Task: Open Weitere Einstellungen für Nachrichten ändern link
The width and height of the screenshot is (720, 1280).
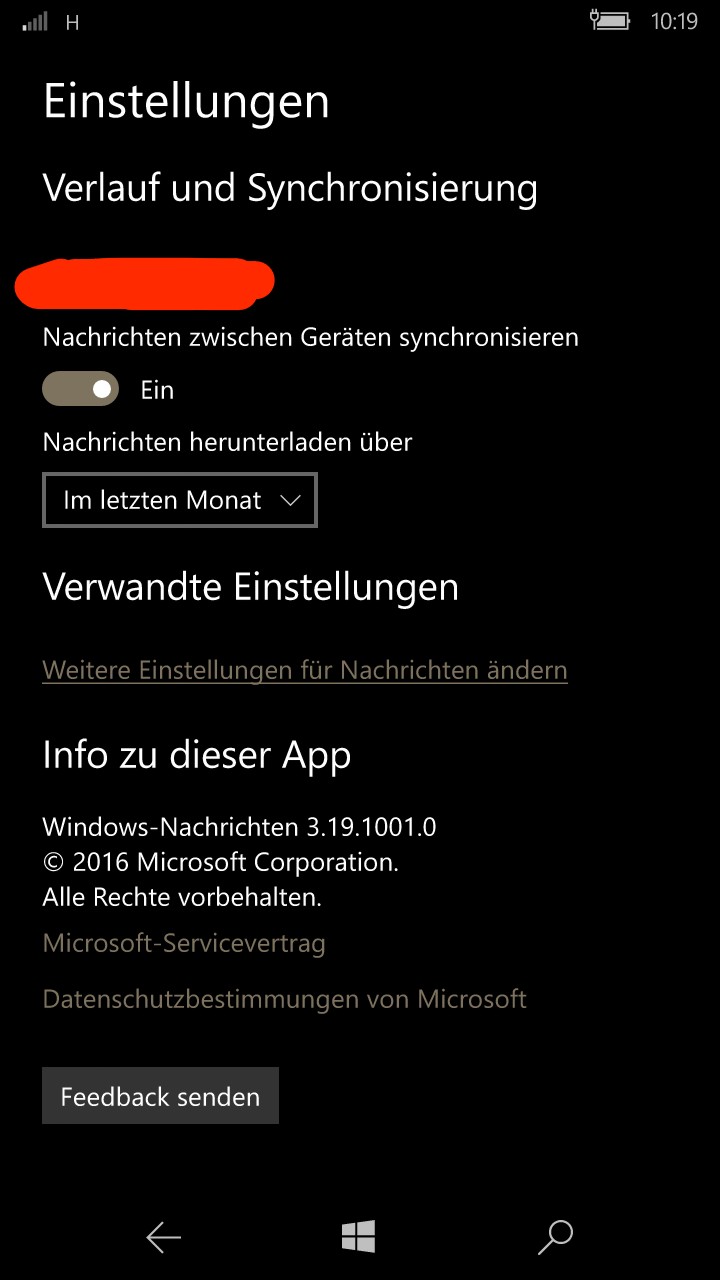Action: (x=305, y=670)
